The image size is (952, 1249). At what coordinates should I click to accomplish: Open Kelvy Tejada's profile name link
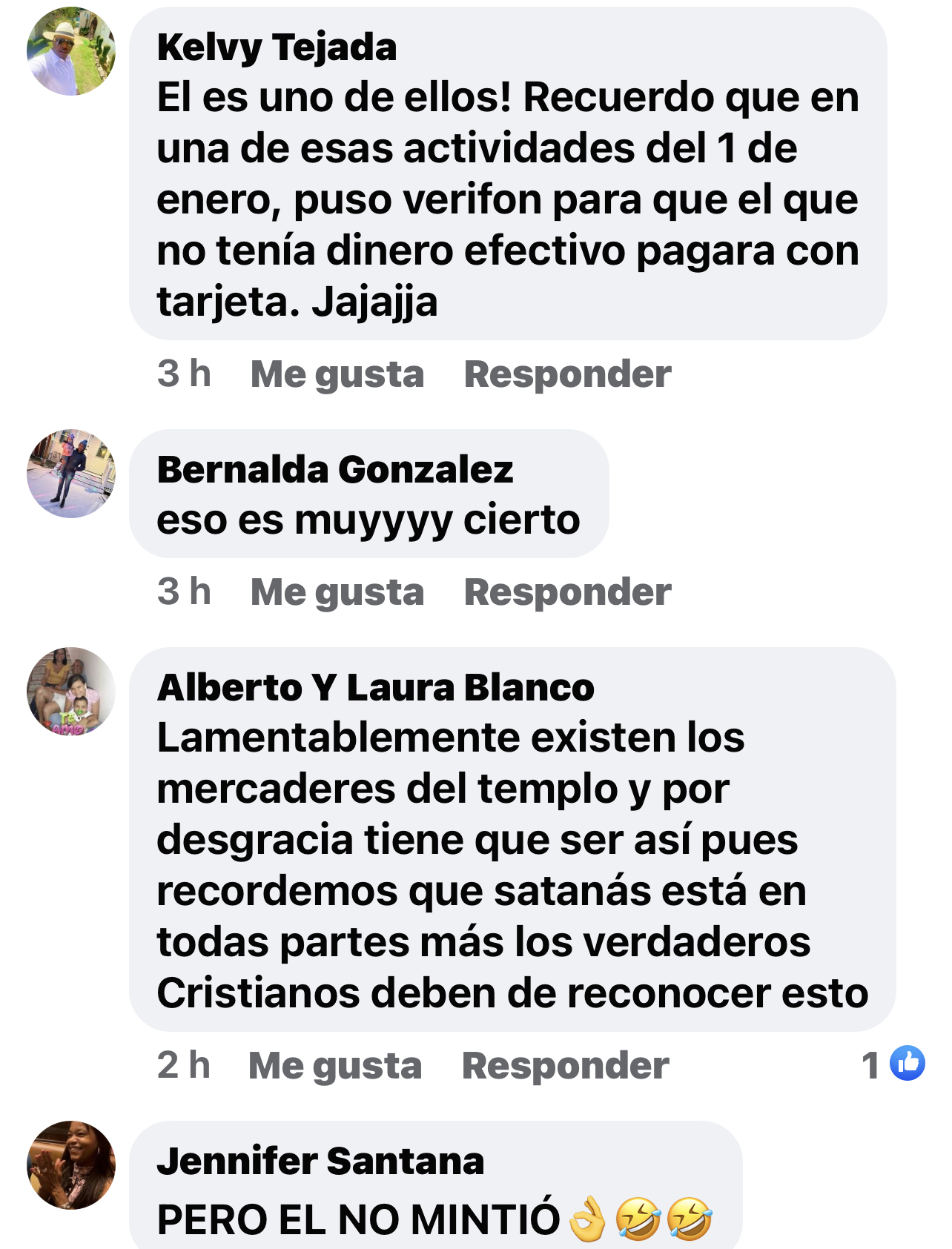tap(277, 47)
